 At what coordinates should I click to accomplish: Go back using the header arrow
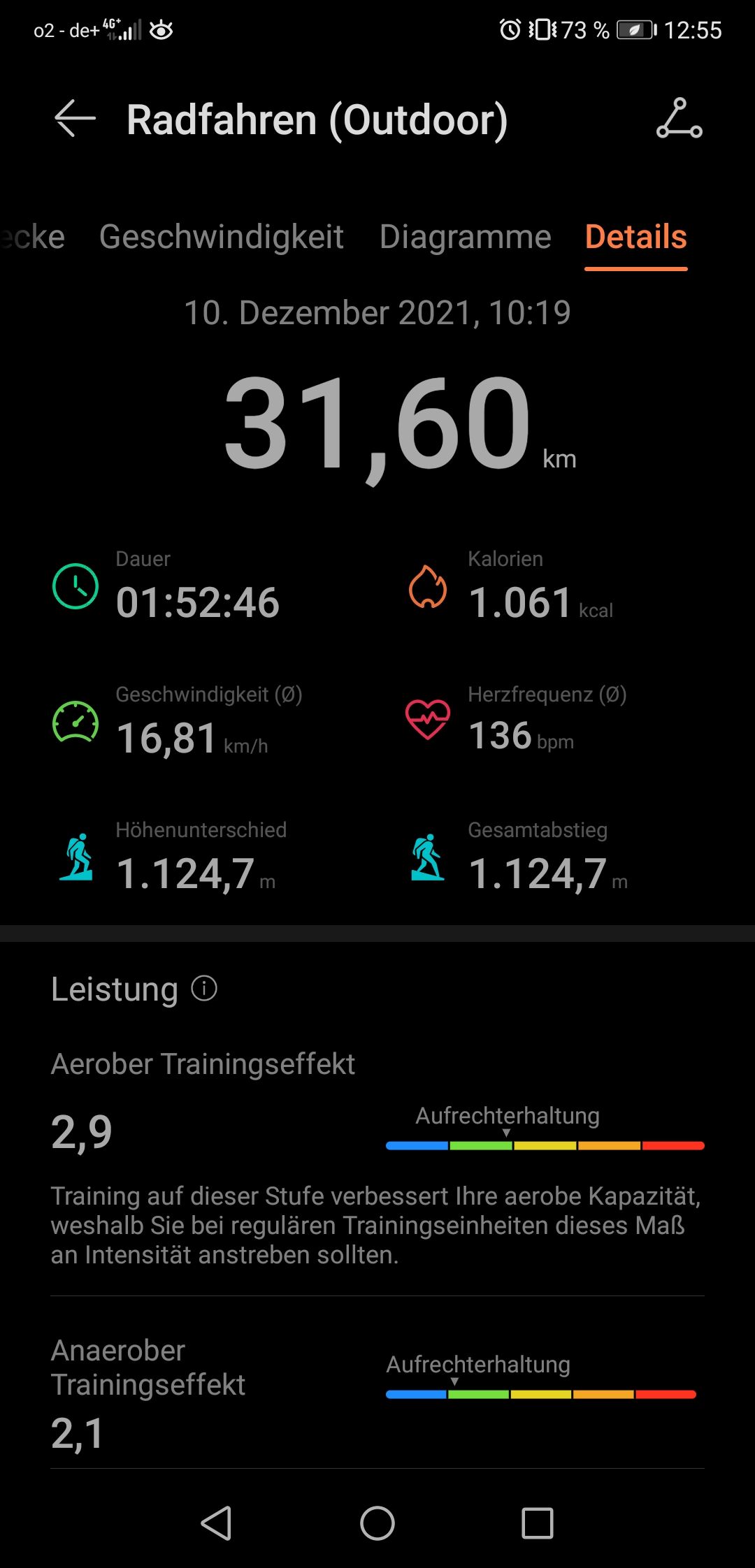[x=75, y=119]
